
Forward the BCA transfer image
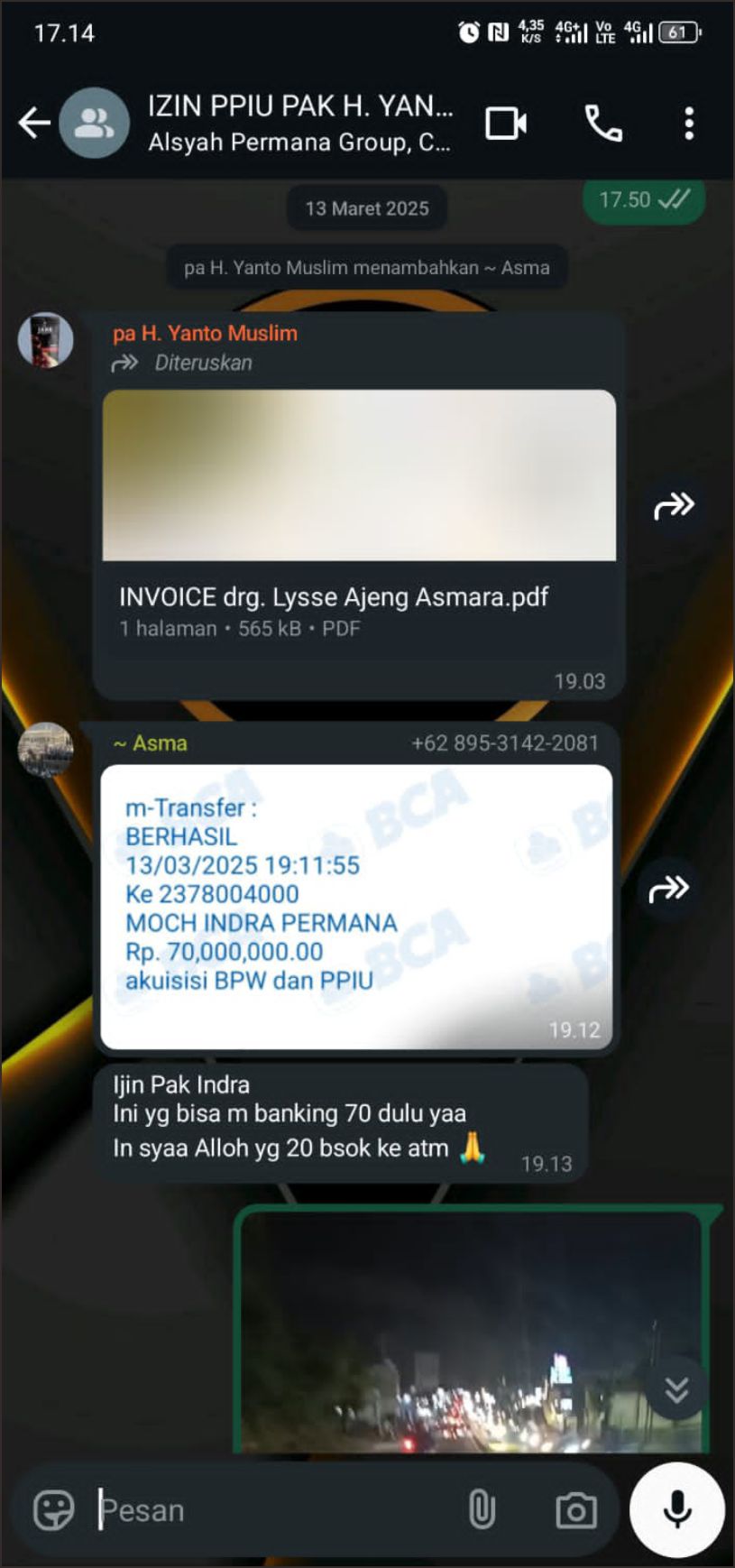point(669,890)
